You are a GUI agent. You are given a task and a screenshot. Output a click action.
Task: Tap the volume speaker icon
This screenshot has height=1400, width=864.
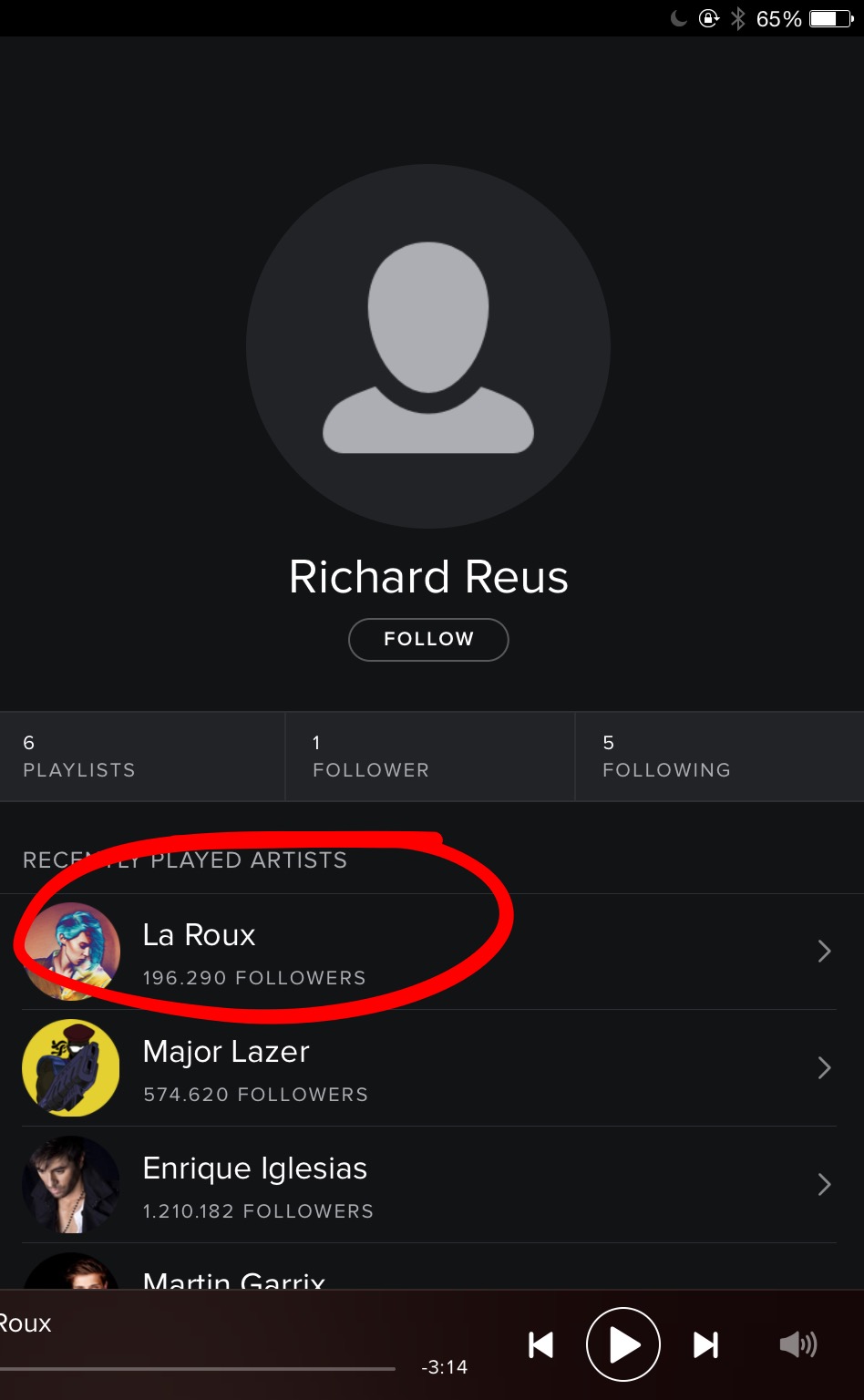point(798,1344)
